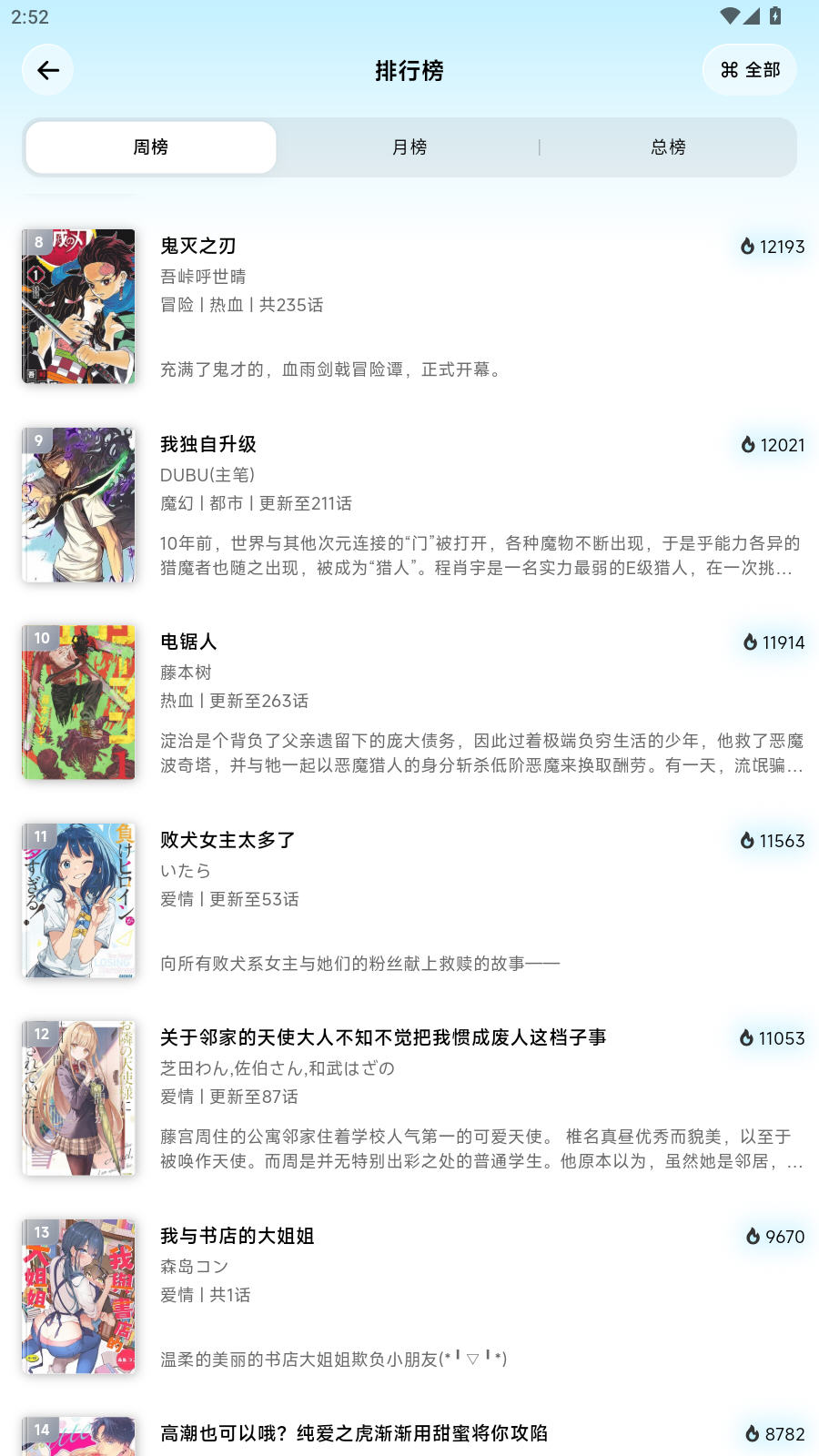Tap the flame icon beside 败犬女主太多了
Image resolution: width=819 pixels, height=1456 pixels.
[746, 841]
